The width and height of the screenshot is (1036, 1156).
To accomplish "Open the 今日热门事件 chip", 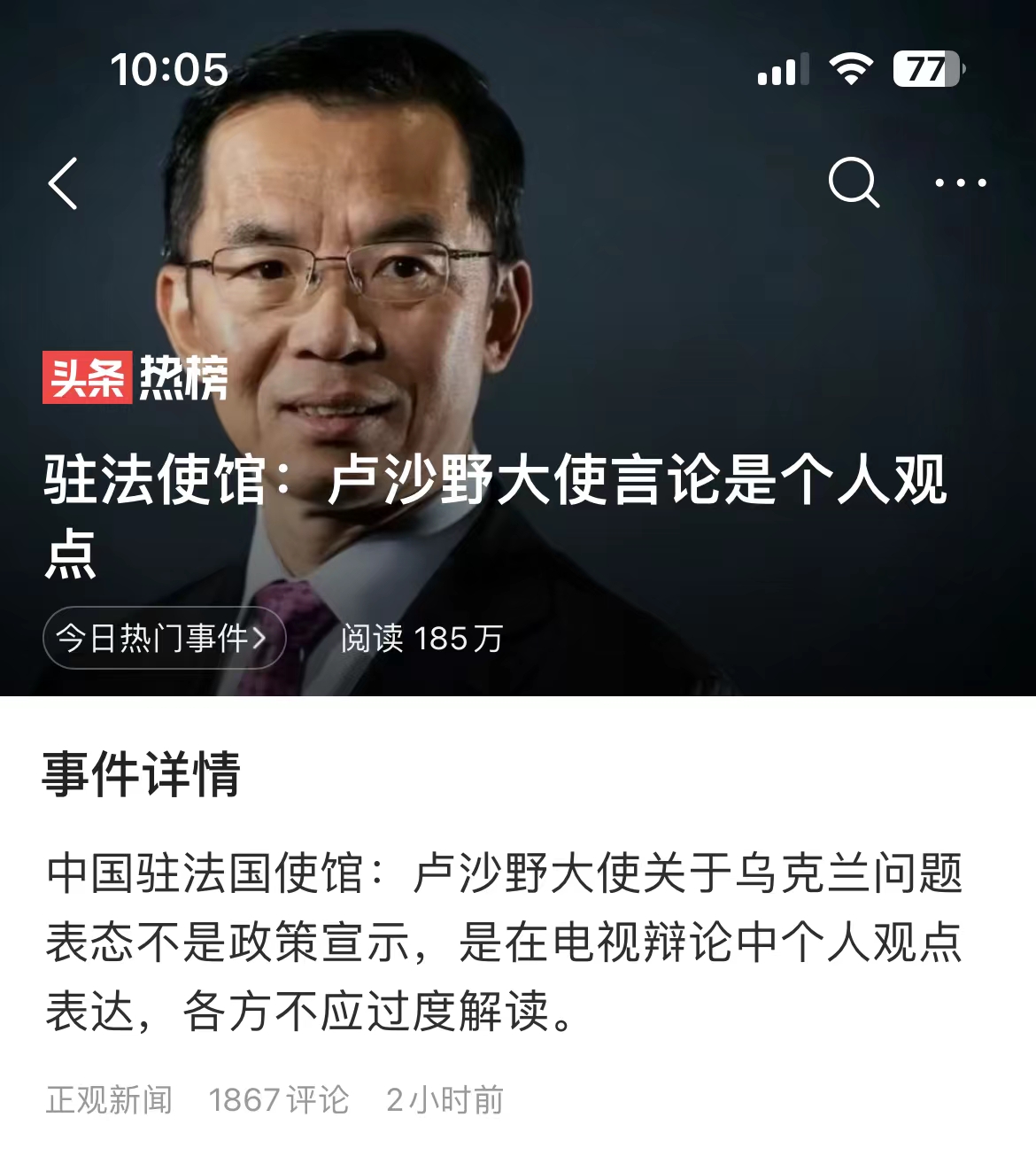I will (164, 638).
